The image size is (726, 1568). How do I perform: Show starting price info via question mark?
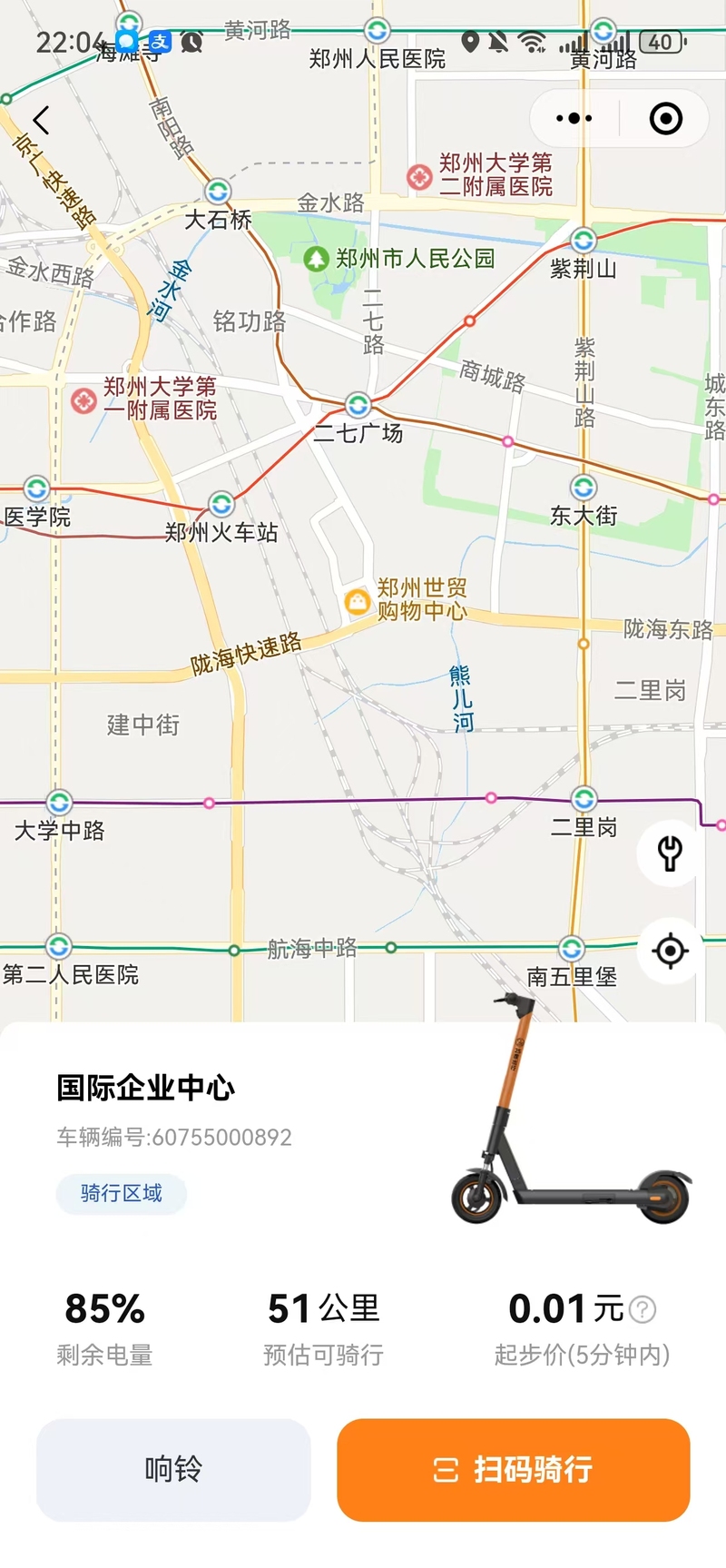point(643,1309)
